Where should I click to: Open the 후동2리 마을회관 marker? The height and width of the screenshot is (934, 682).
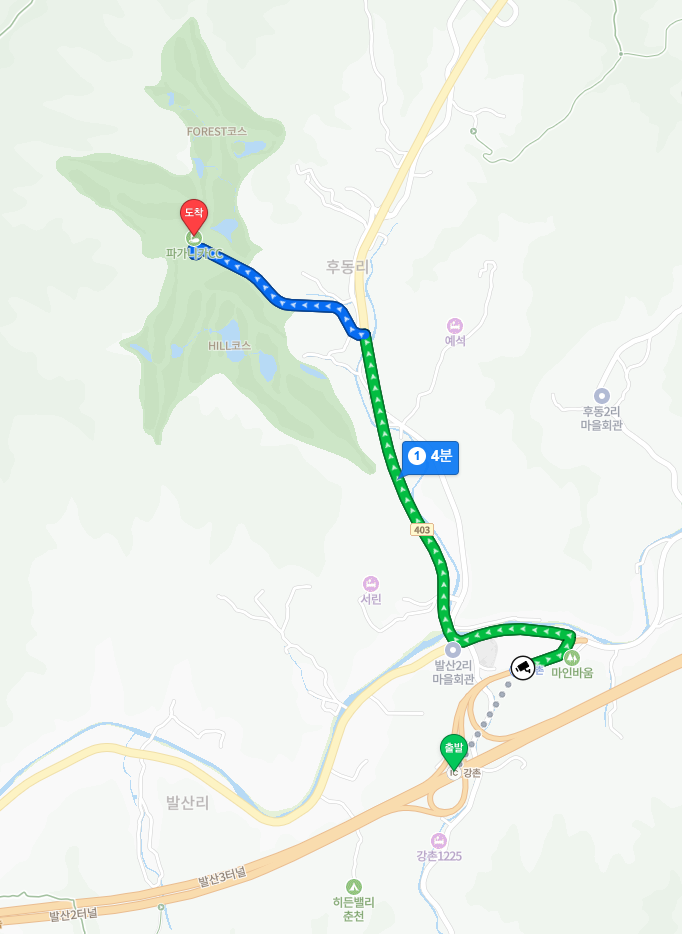(x=601, y=396)
